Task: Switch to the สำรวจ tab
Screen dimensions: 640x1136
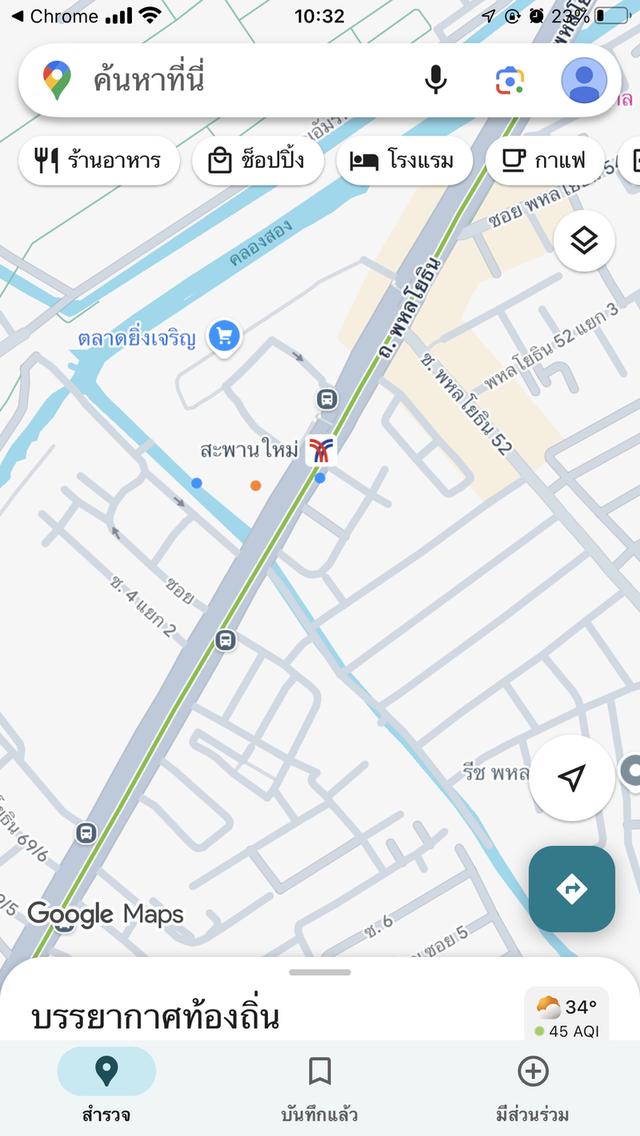Action: click(106, 1085)
